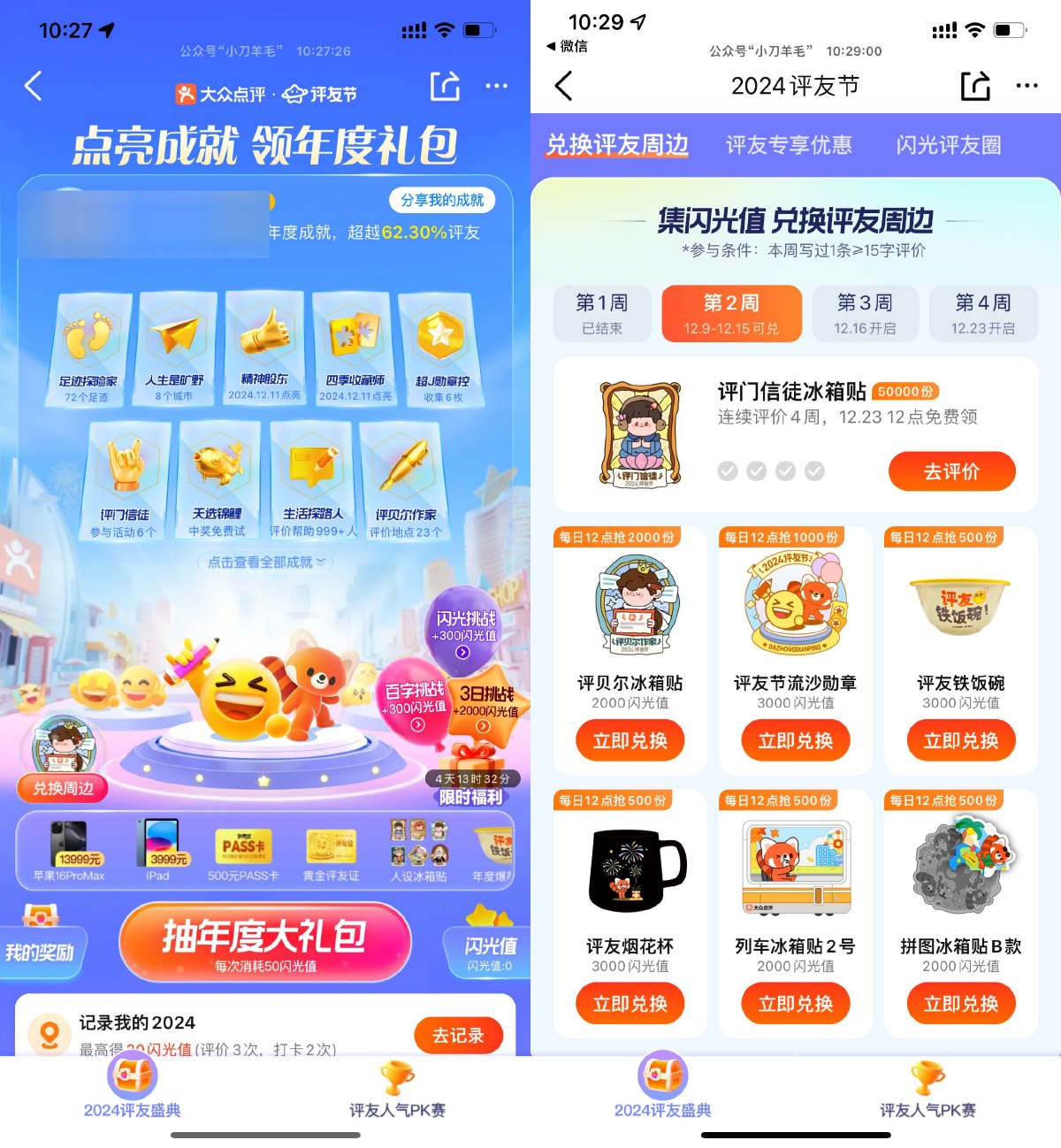Screen dimensions: 1061x1148
Task: Open the 兑换周边 merchandise exchange entry
Action: point(63,787)
